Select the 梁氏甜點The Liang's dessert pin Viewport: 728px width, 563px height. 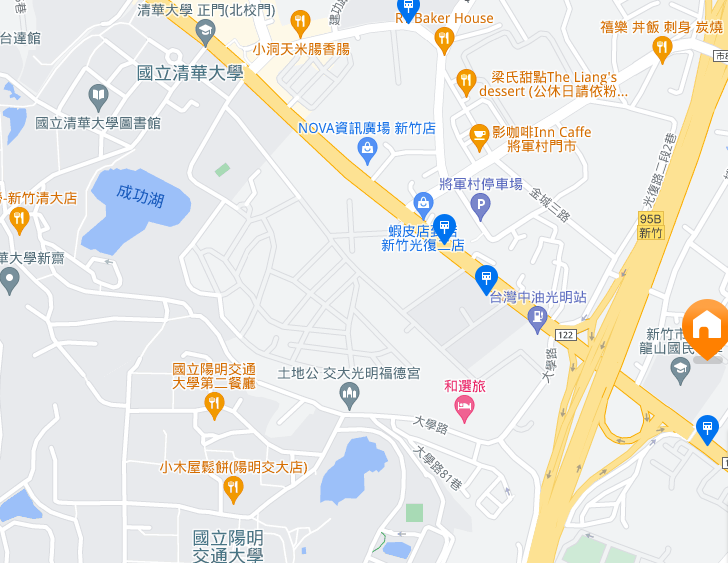[x=465, y=81]
